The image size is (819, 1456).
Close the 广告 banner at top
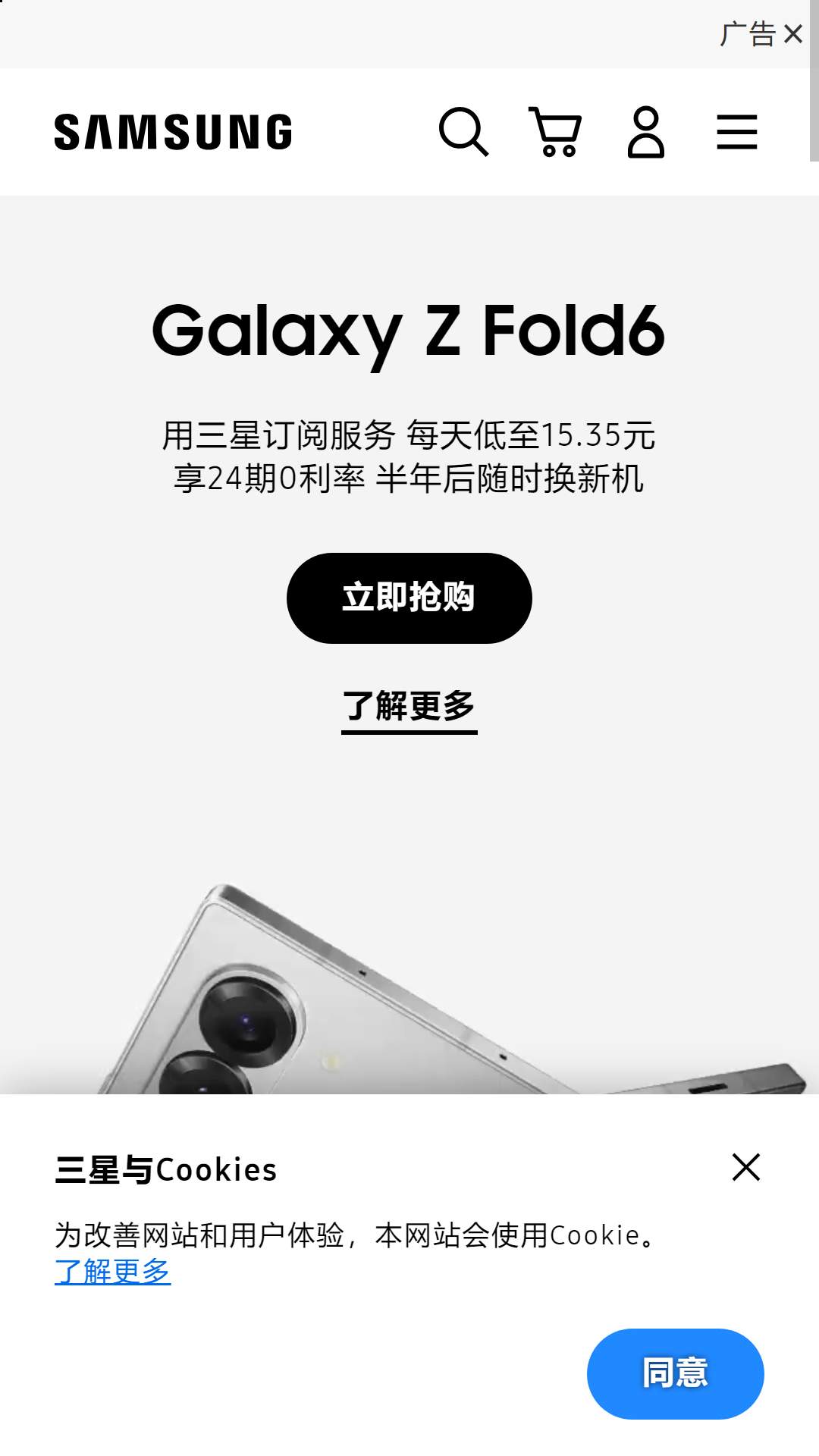pyautogui.click(x=793, y=34)
